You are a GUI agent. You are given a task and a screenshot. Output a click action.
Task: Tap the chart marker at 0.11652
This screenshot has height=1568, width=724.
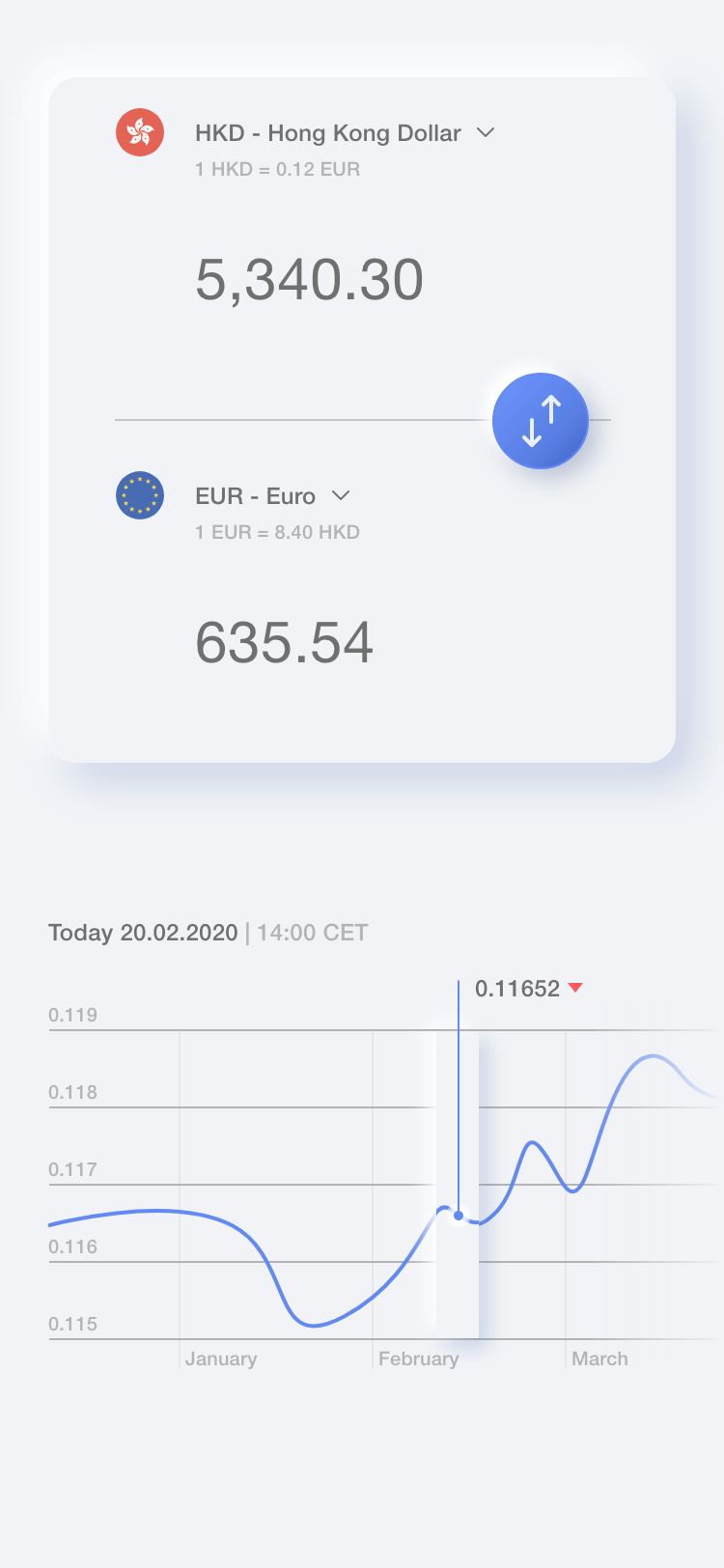click(x=459, y=1216)
